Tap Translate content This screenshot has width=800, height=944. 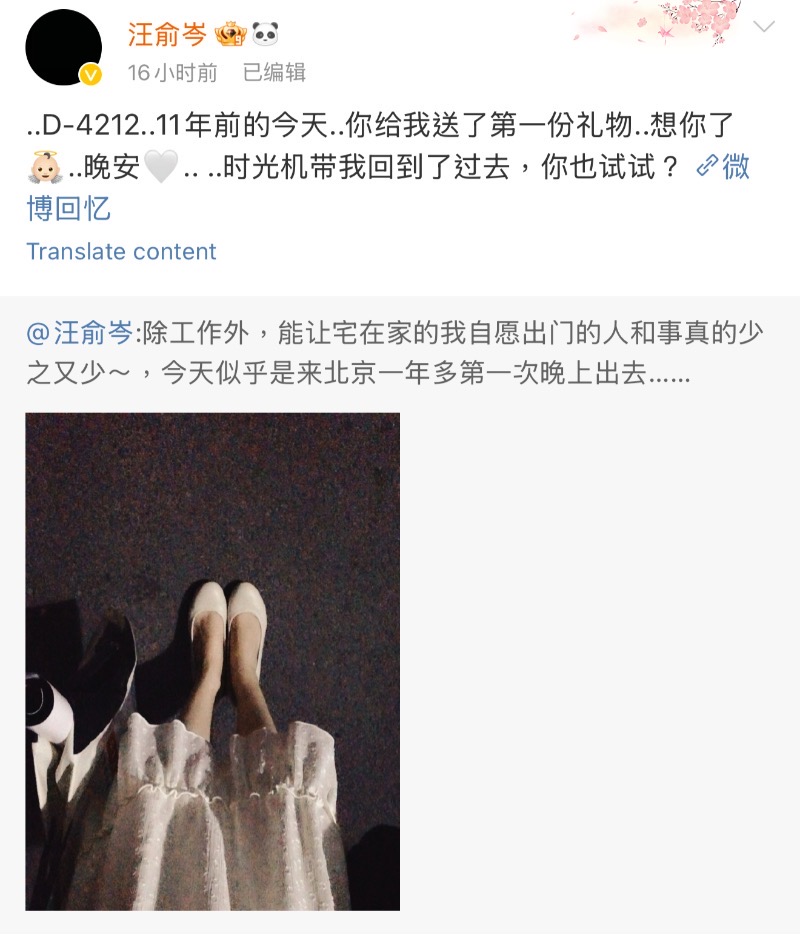pos(121,251)
